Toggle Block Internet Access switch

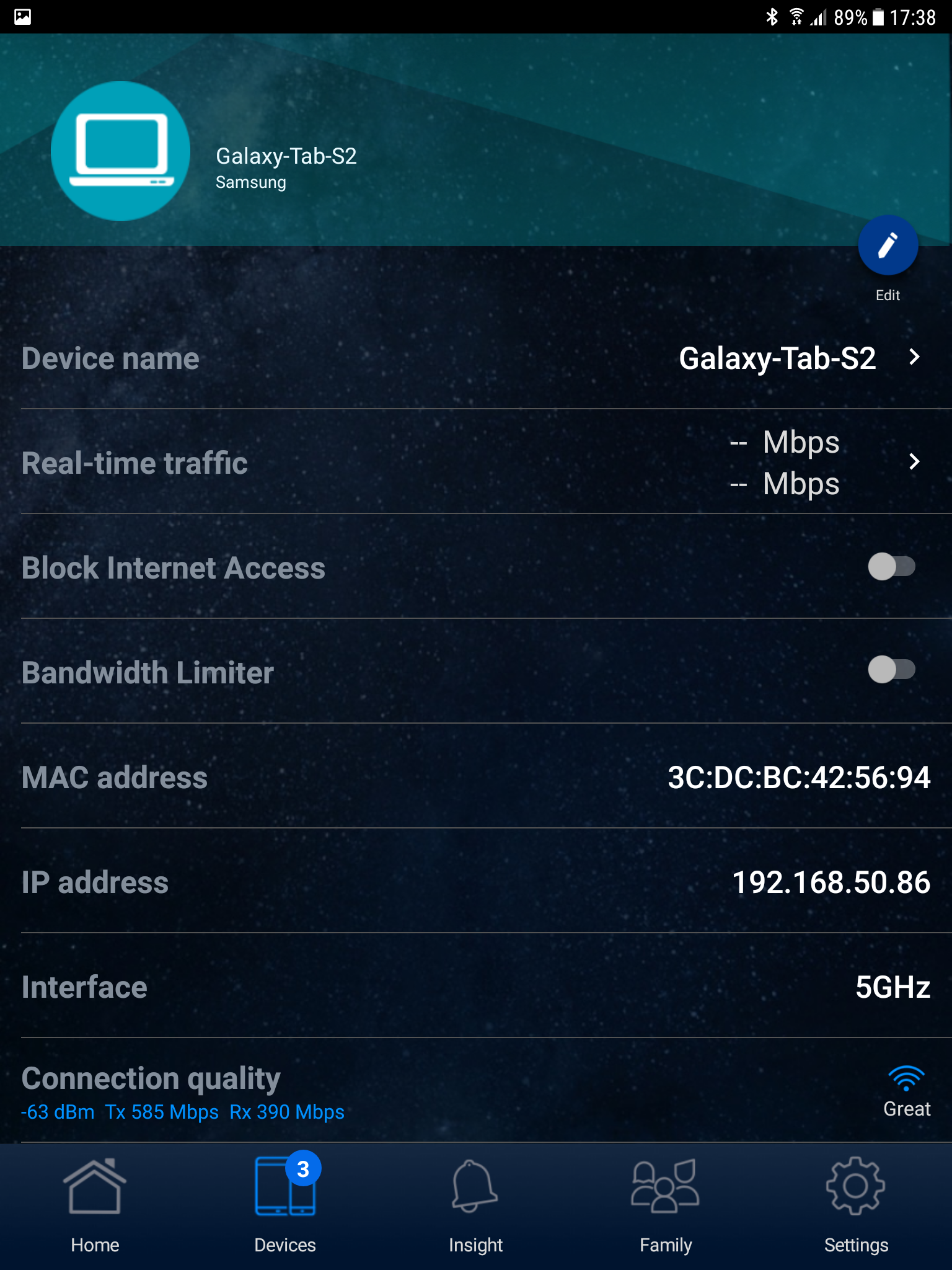[891, 566]
